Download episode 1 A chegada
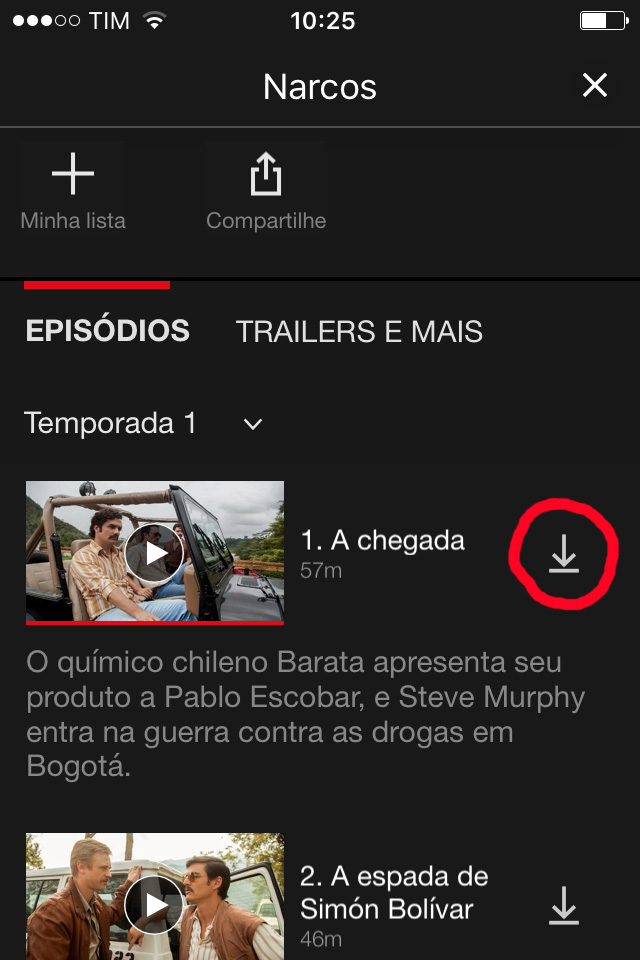The width and height of the screenshot is (640, 960). [x=564, y=553]
